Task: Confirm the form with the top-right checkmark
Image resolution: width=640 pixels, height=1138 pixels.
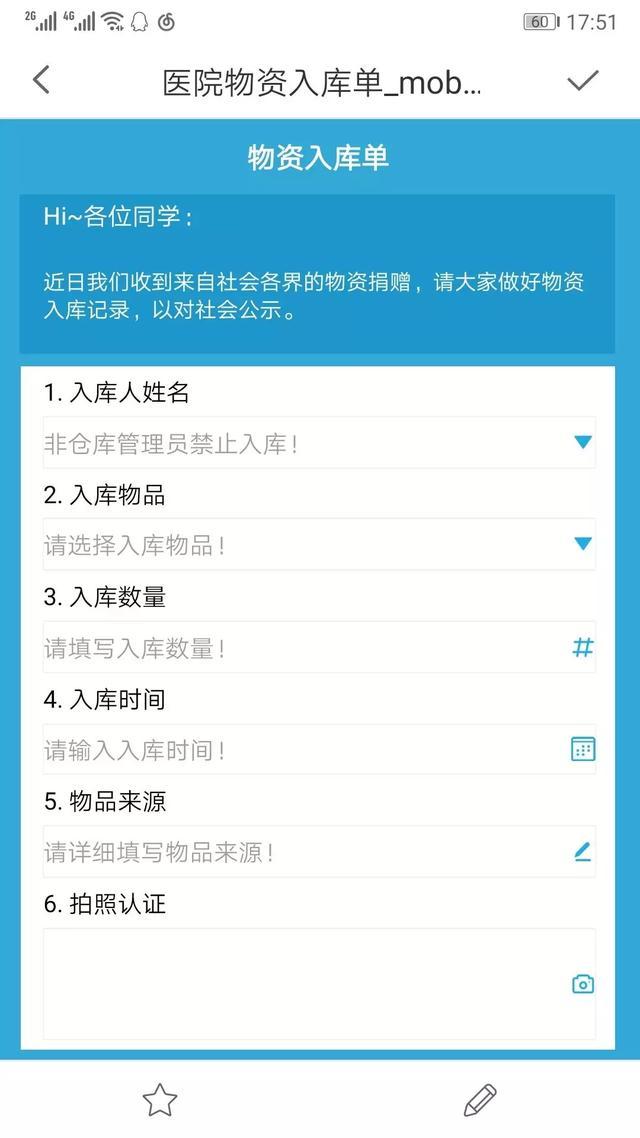Action: click(x=582, y=81)
